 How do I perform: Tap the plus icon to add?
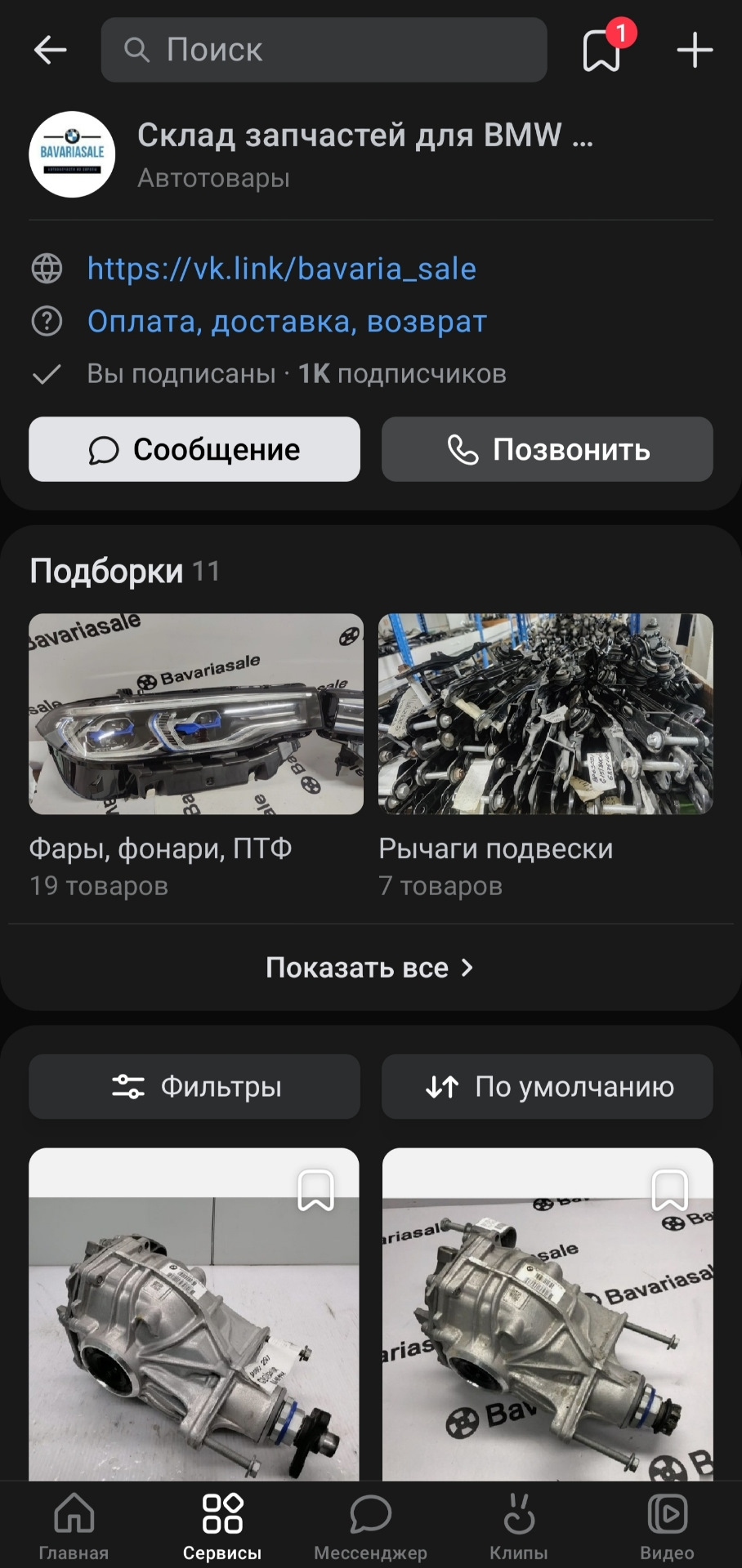click(695, 50)
